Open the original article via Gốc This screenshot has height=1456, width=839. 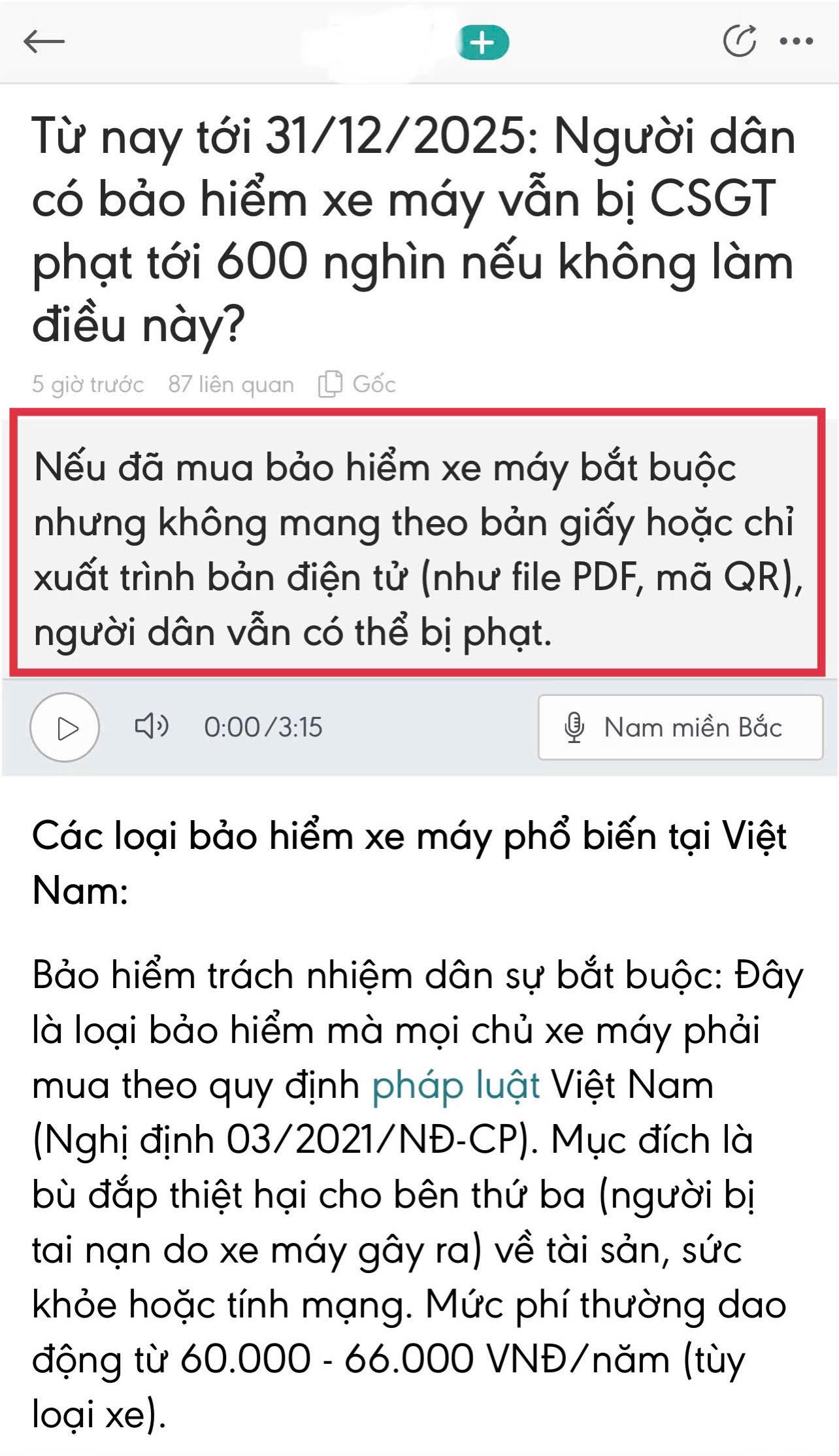pos(358,384)
